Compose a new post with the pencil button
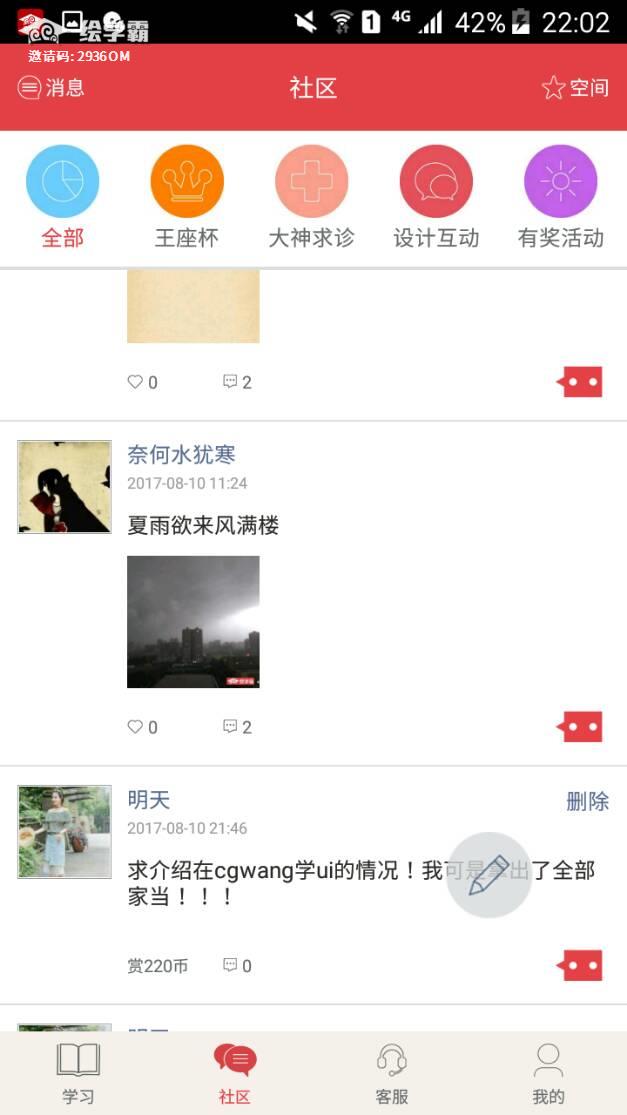Screen dimensions: 627x1115 click(488, 875)
